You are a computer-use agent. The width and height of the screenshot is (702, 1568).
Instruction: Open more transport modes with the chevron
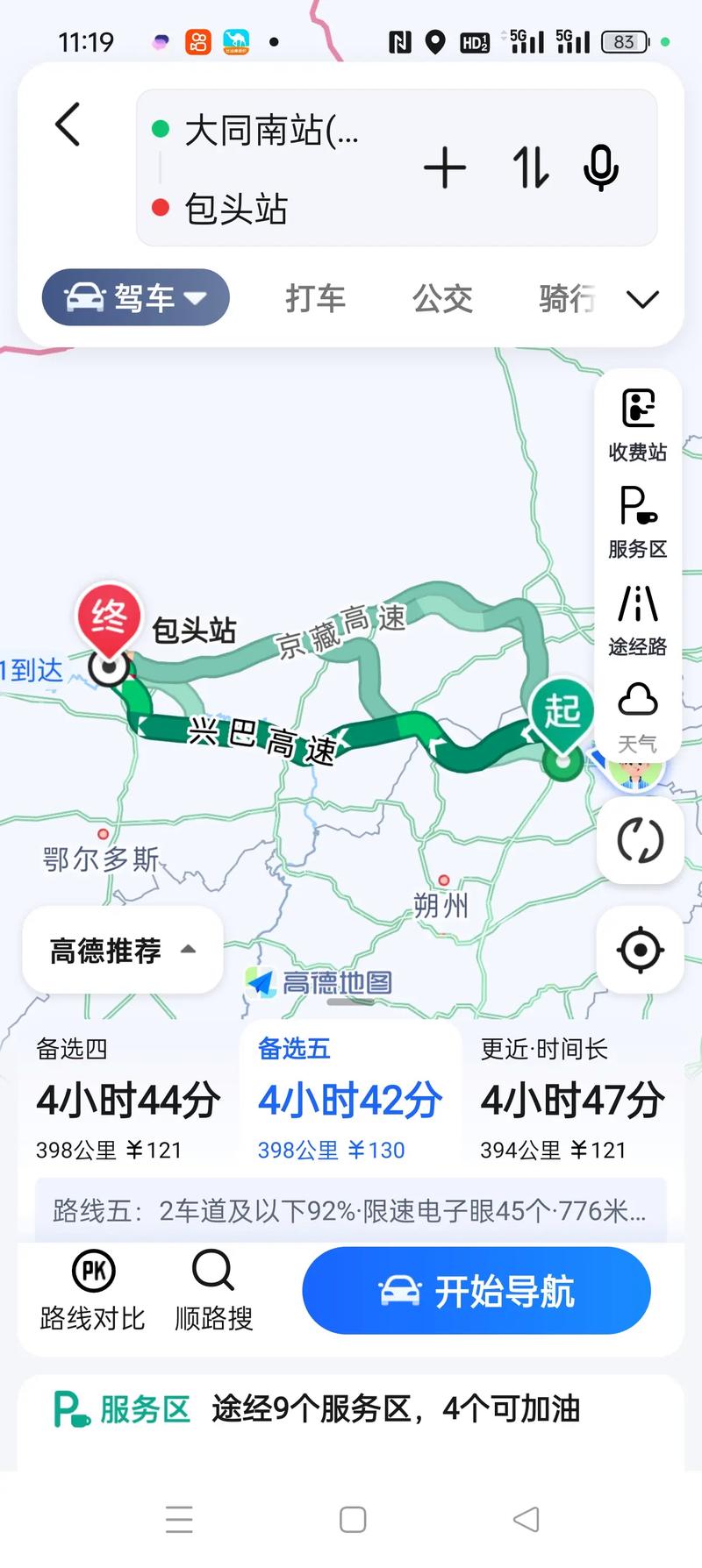click(x=643, y=298)
